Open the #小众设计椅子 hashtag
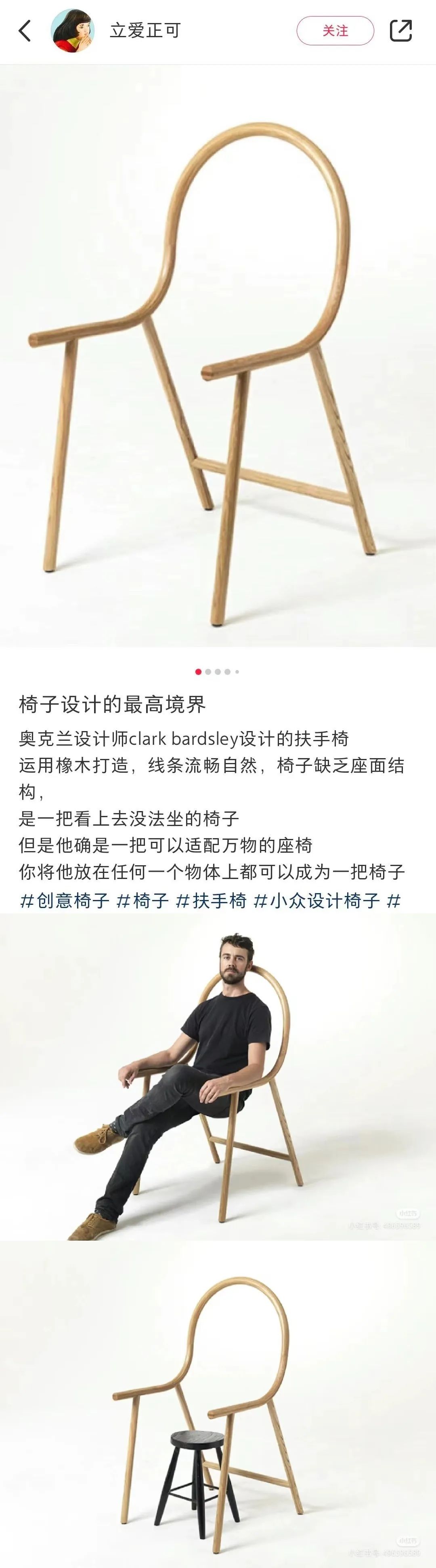 316,900
